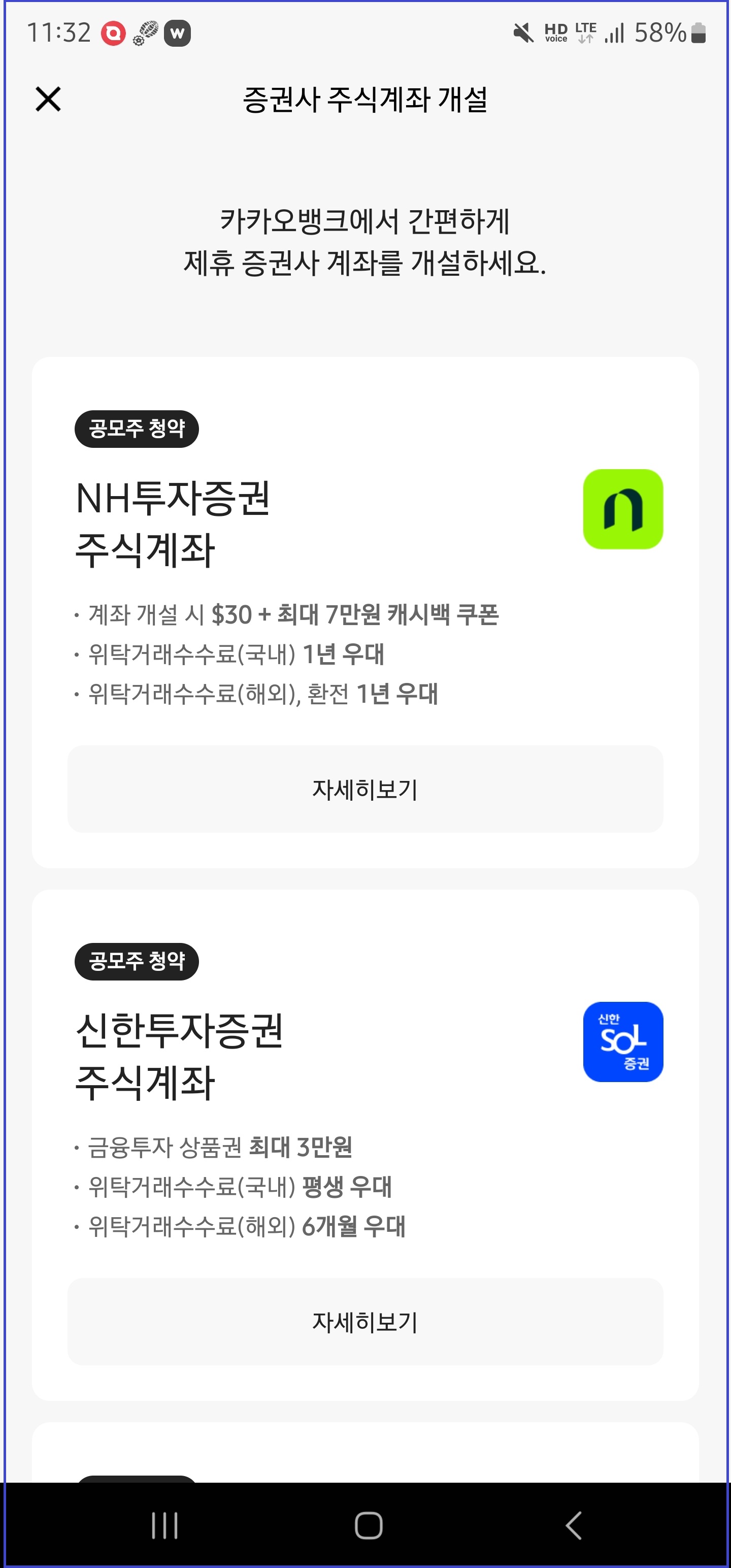This screenshot has height=1568, width=731.
Task: Tap the muted sound icon in the status bar
Action: click(x=522, y=34)
